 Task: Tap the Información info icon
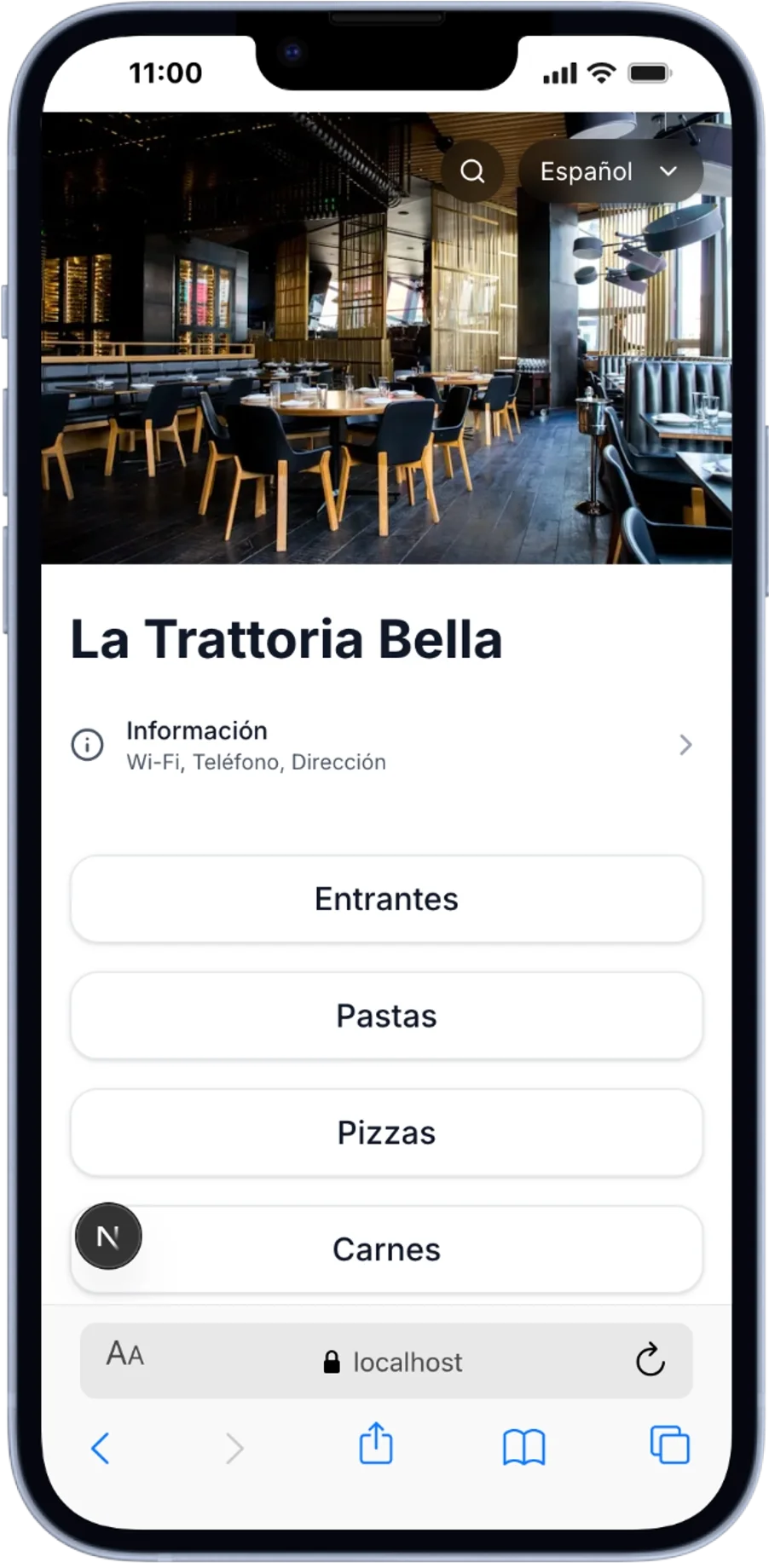pyautogui.click(x=86, y=745)
